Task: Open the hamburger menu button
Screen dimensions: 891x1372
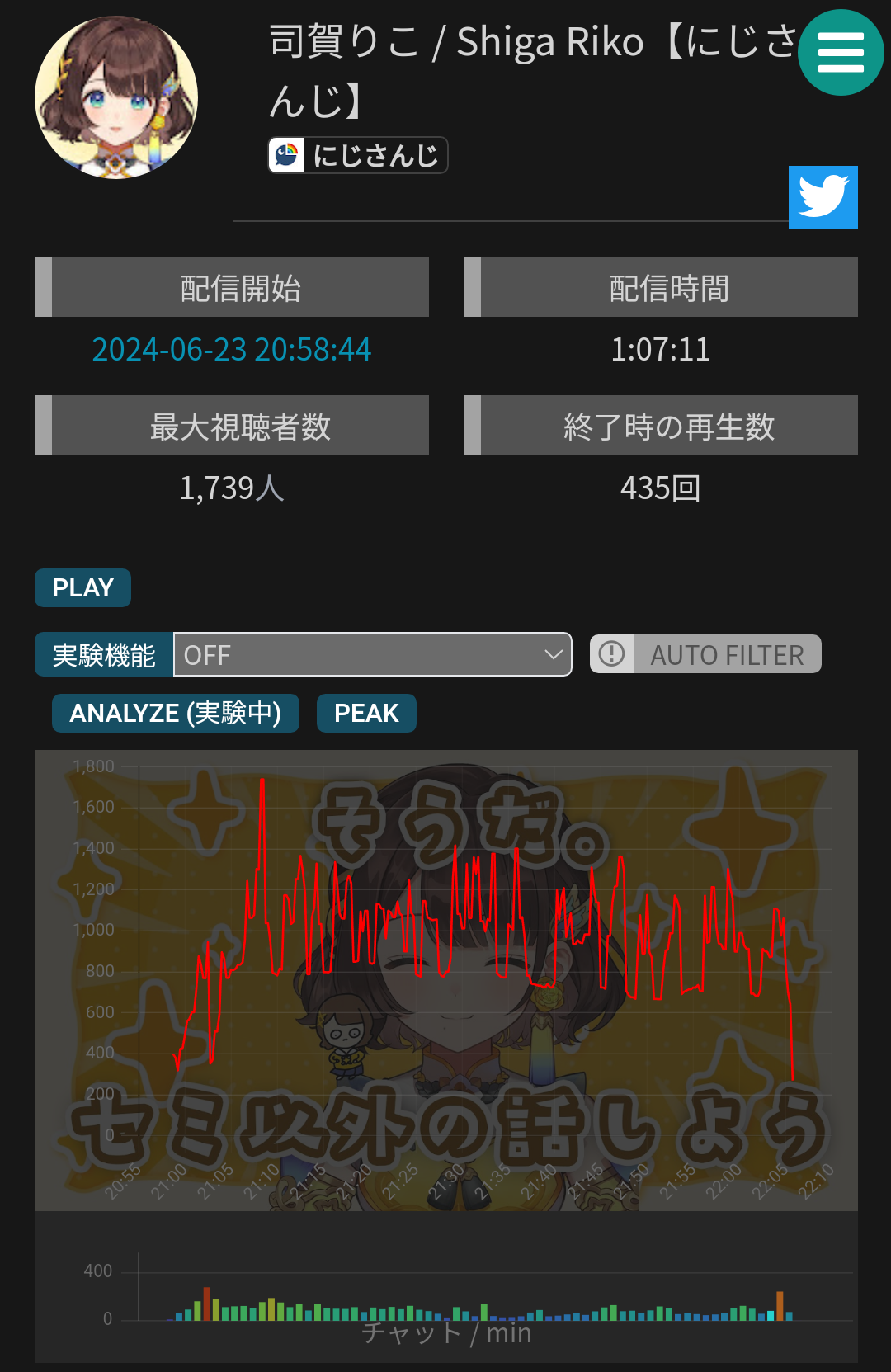Action: [841, 53]
